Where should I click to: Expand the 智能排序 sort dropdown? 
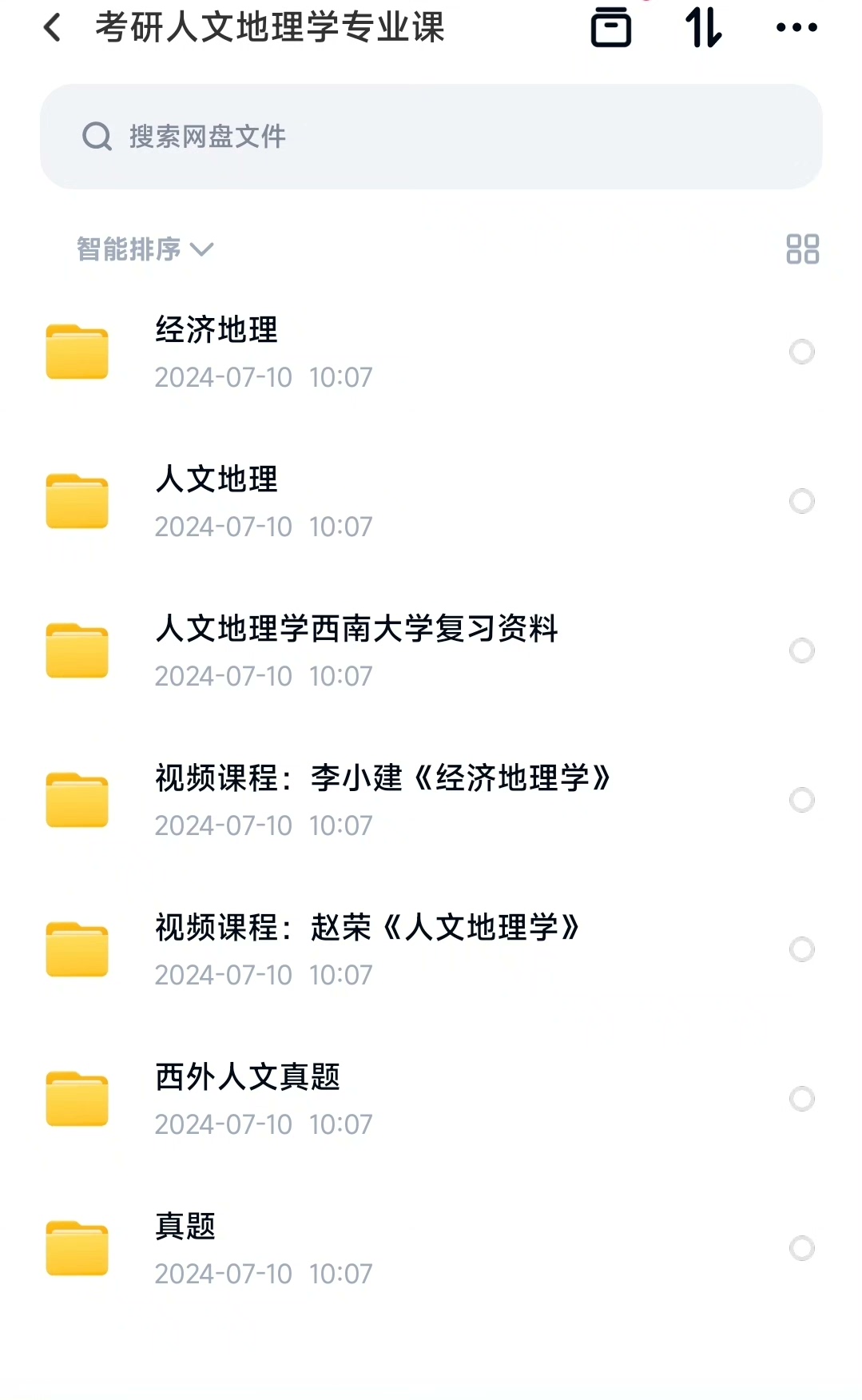tap(145, 249)
